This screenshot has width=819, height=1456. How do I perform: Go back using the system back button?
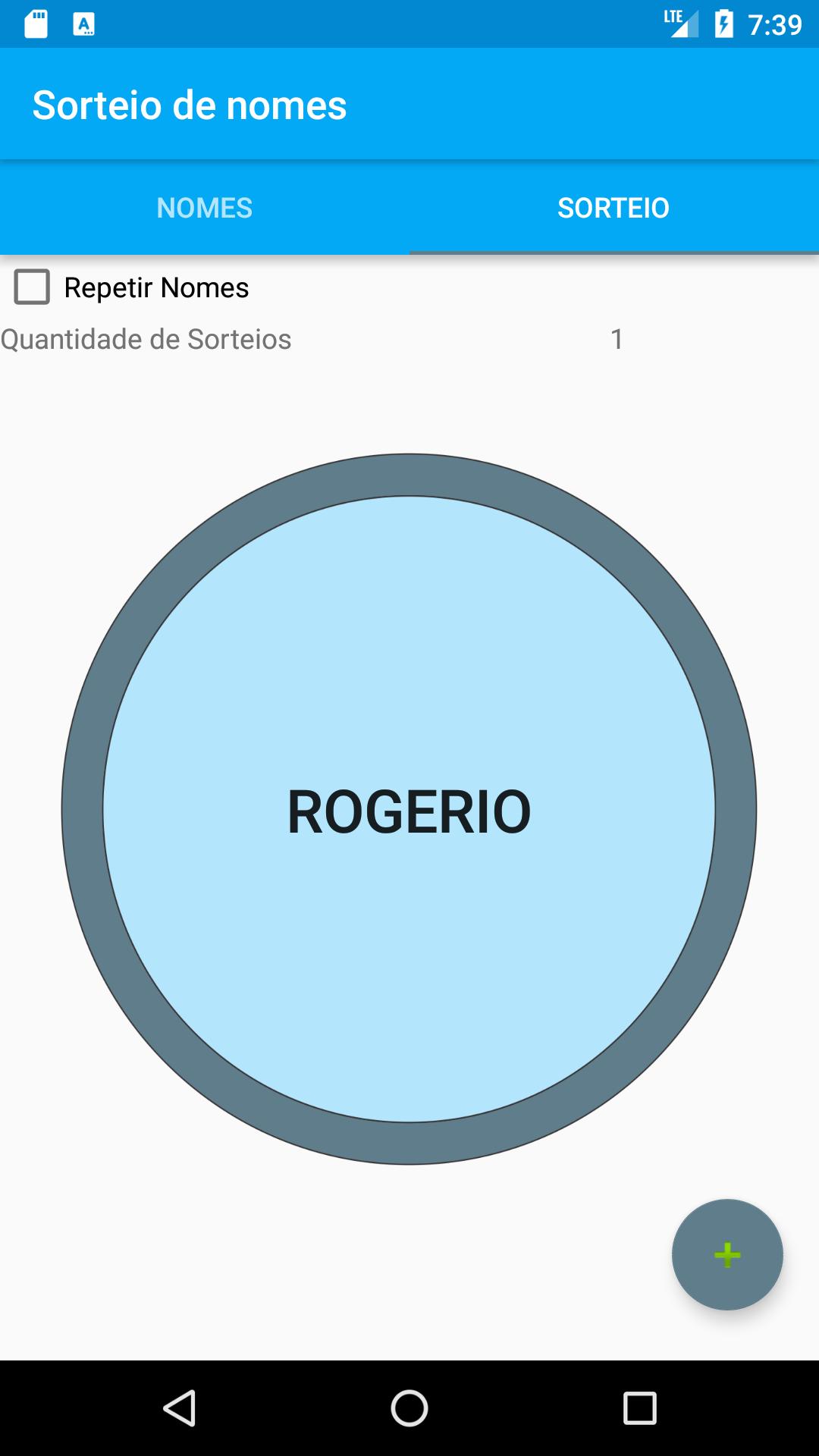[180, 1408]
